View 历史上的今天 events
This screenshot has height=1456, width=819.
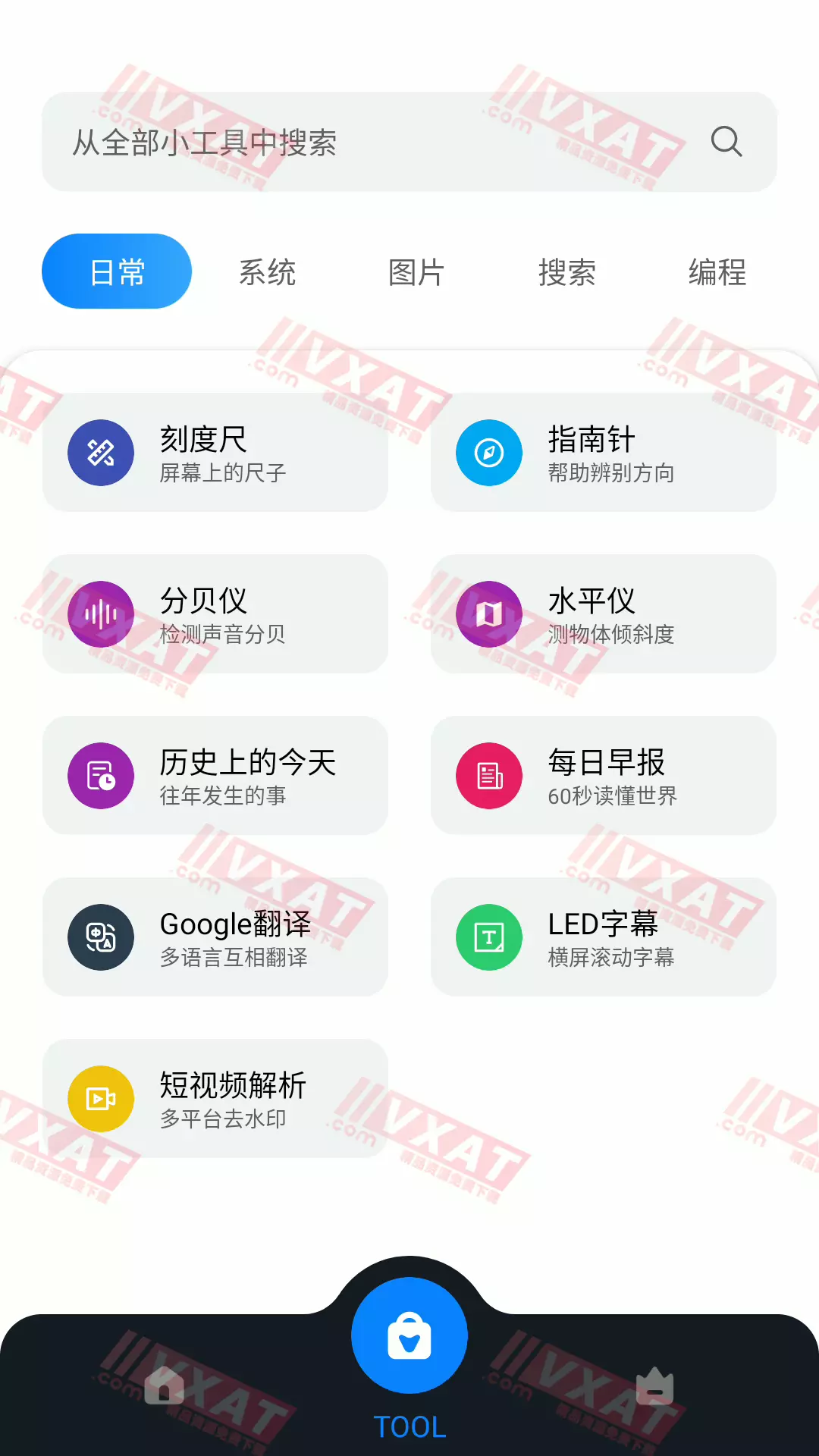tap(215, 776)
